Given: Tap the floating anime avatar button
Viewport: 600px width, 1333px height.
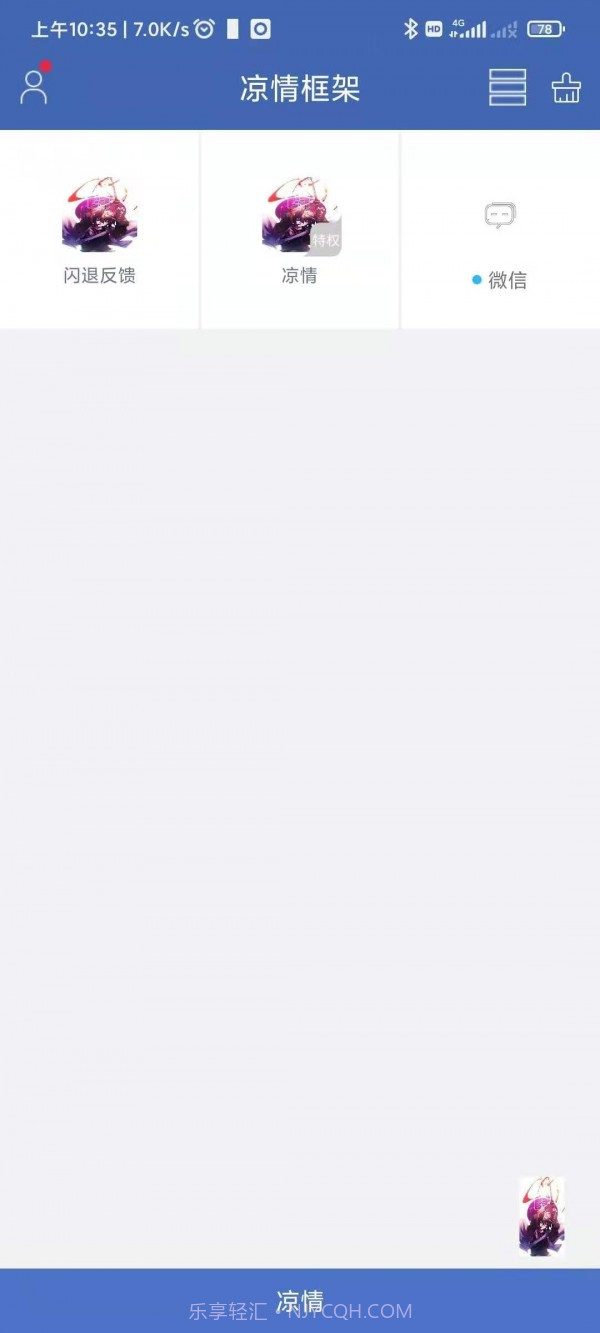Looking at the screenshot, I should coord(541,1215).
